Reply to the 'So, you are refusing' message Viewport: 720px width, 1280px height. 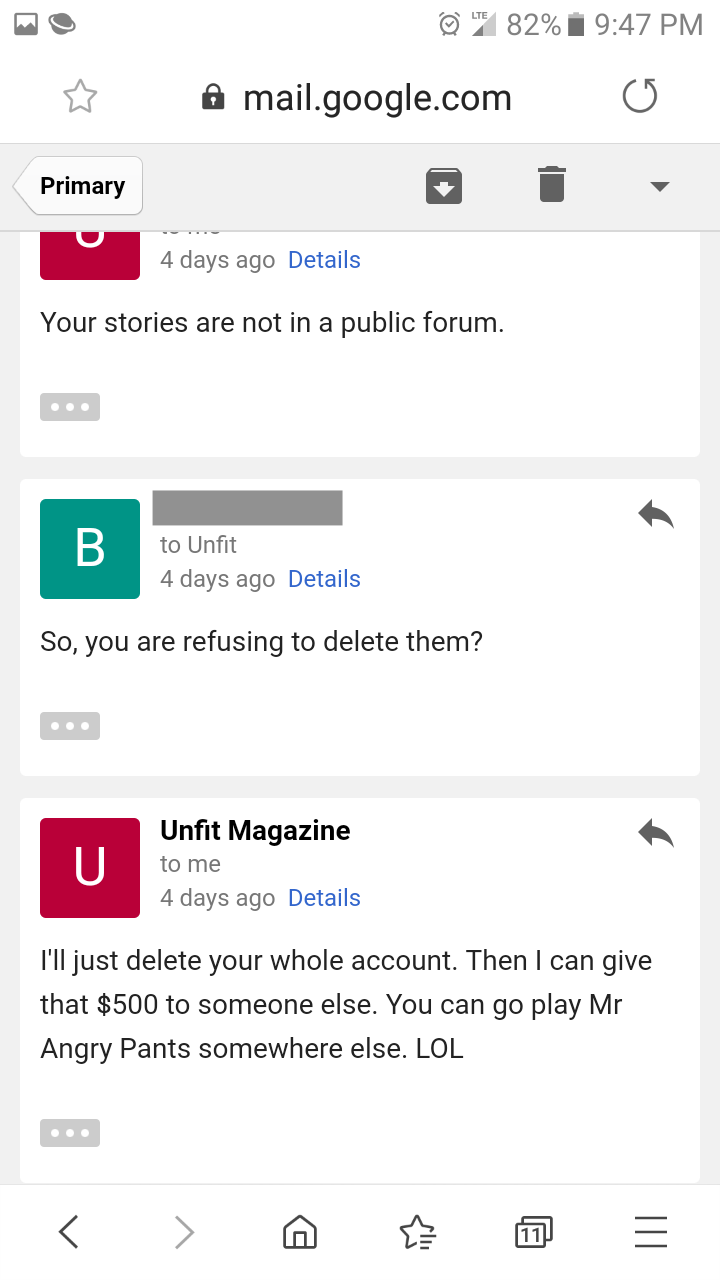(x=656, y=515)
